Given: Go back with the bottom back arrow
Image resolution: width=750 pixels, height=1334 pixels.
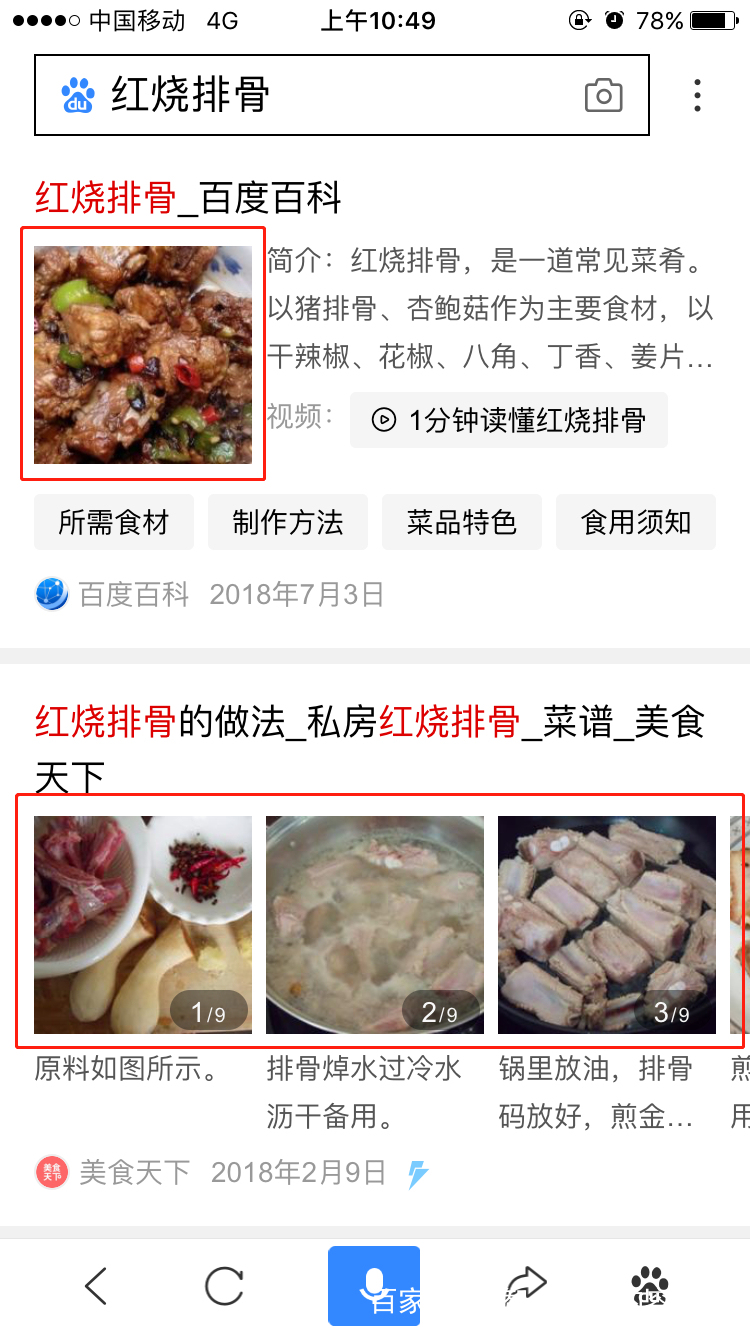Looking at the screenshot, I should click(96, 1286).
